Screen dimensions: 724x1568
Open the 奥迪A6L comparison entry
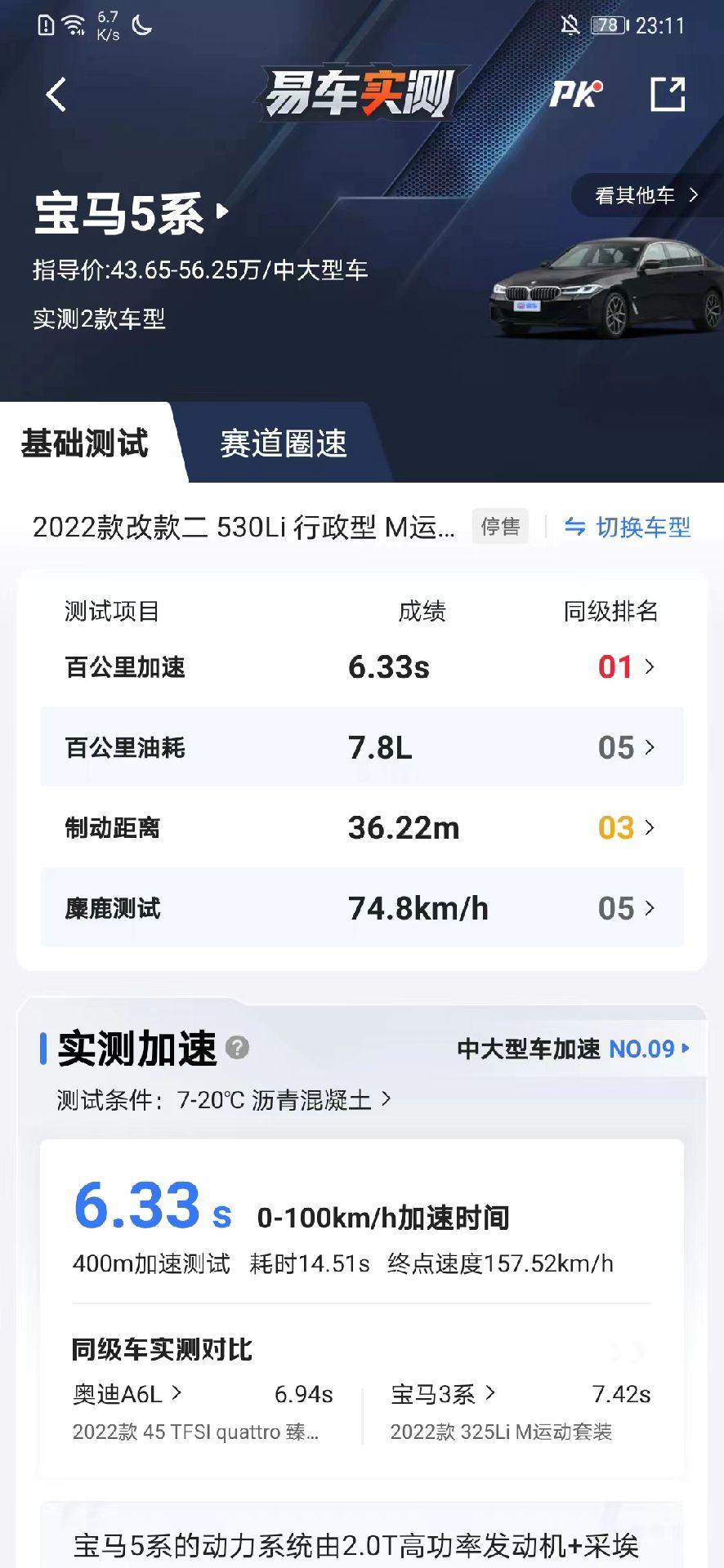(127, 1394)
